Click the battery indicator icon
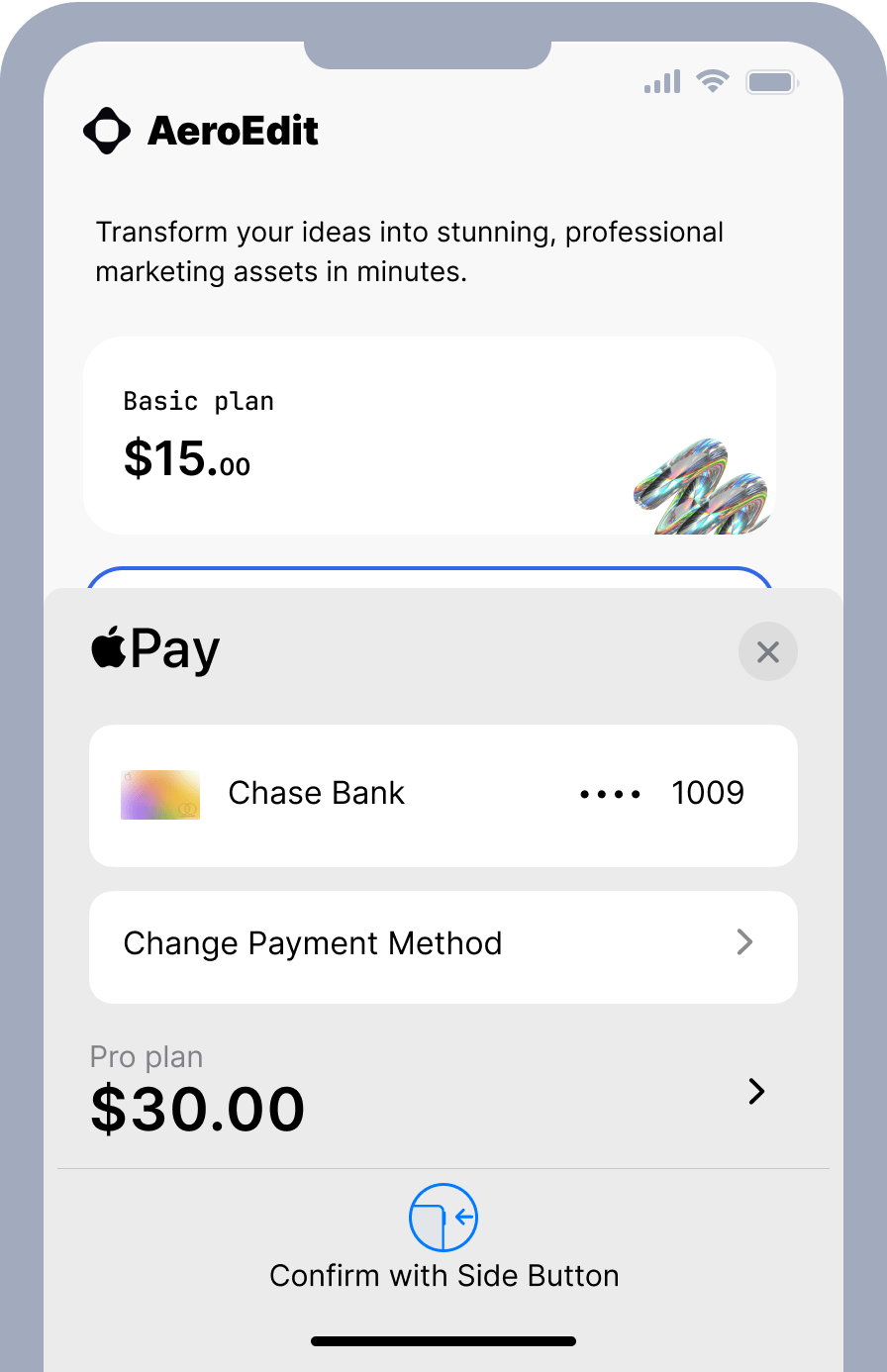 (772, 83)
